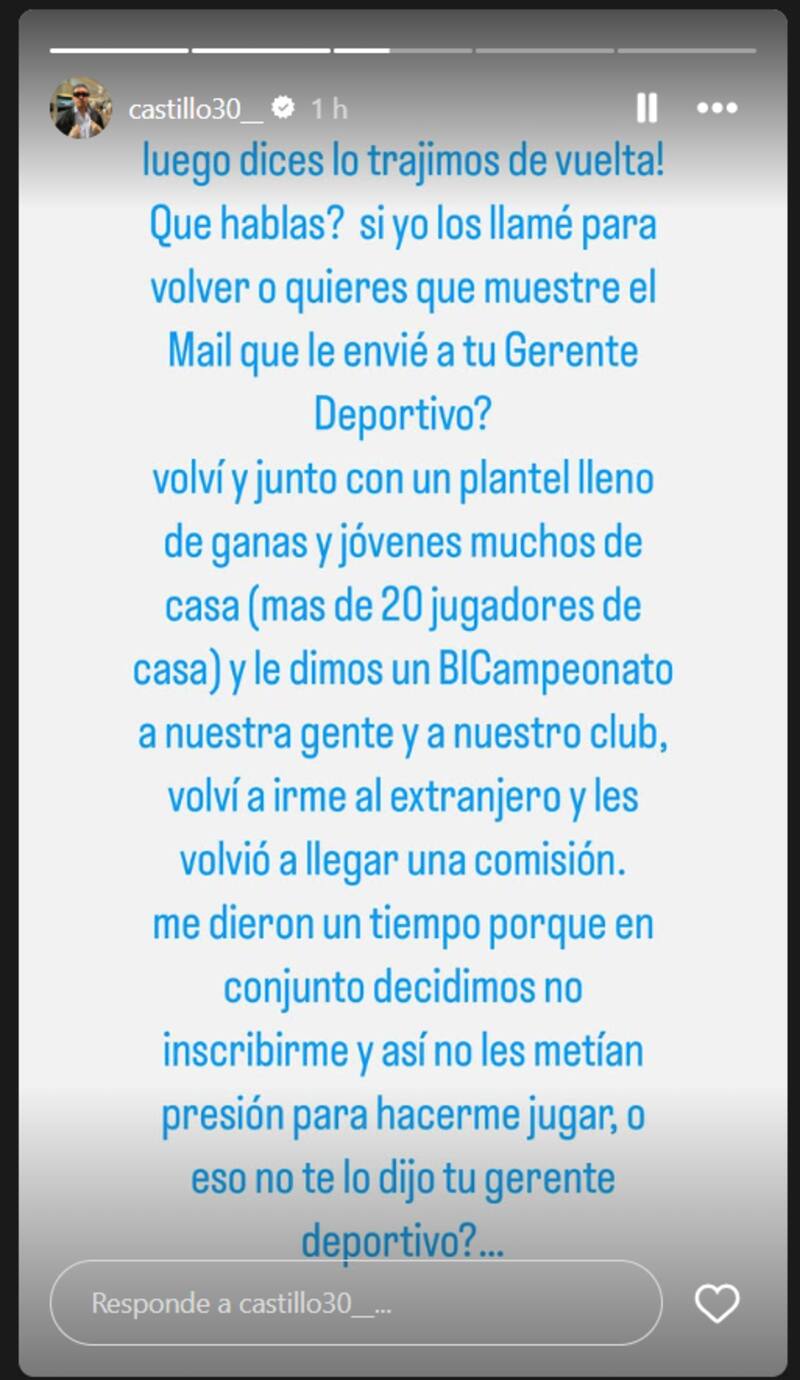Like this story with the heart
The height and width of the screenshot is (1380, 800).
(x=717, y=1303)
